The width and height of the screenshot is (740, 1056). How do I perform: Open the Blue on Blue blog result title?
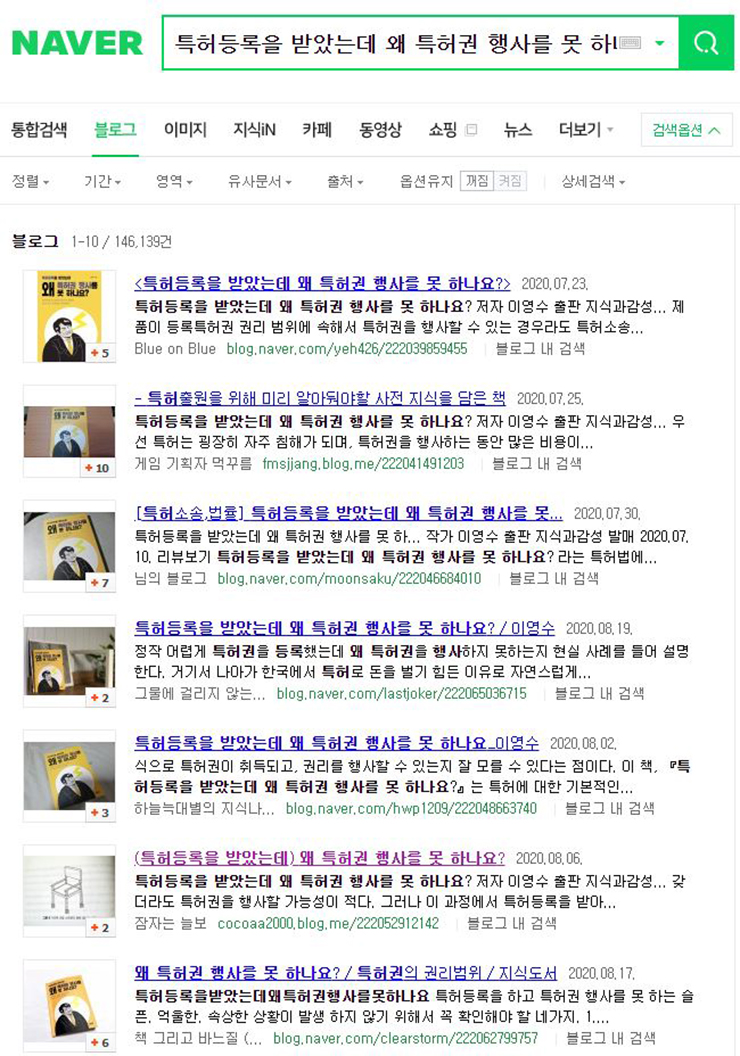pos(322,283)
